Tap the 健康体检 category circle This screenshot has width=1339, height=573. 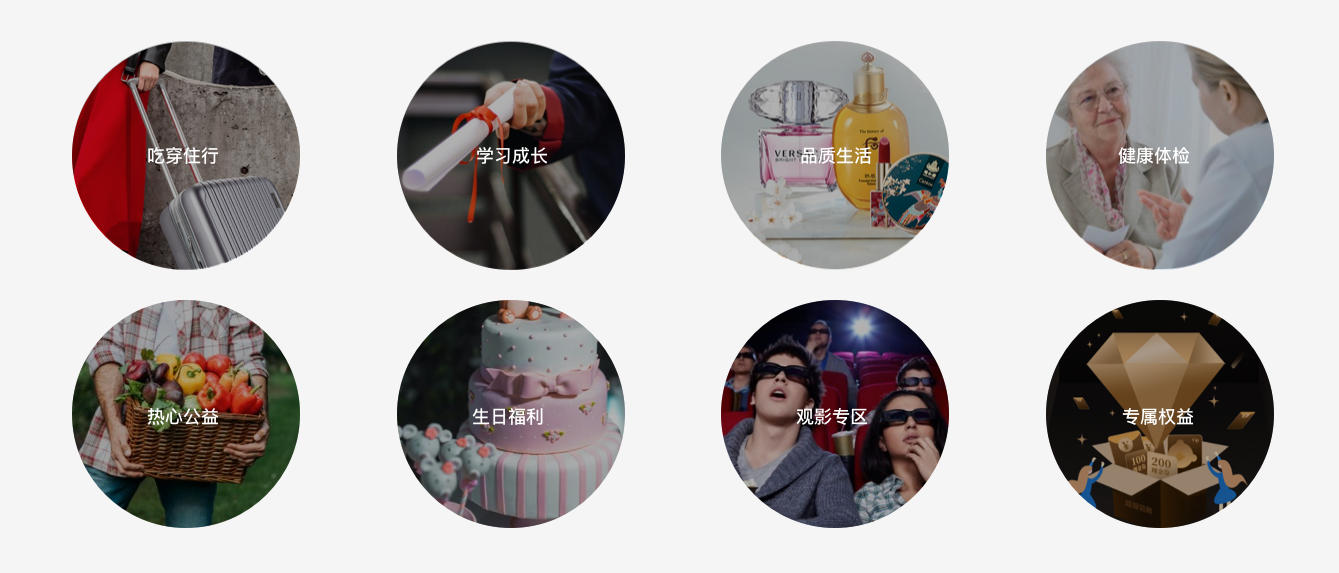(1160, 155)
